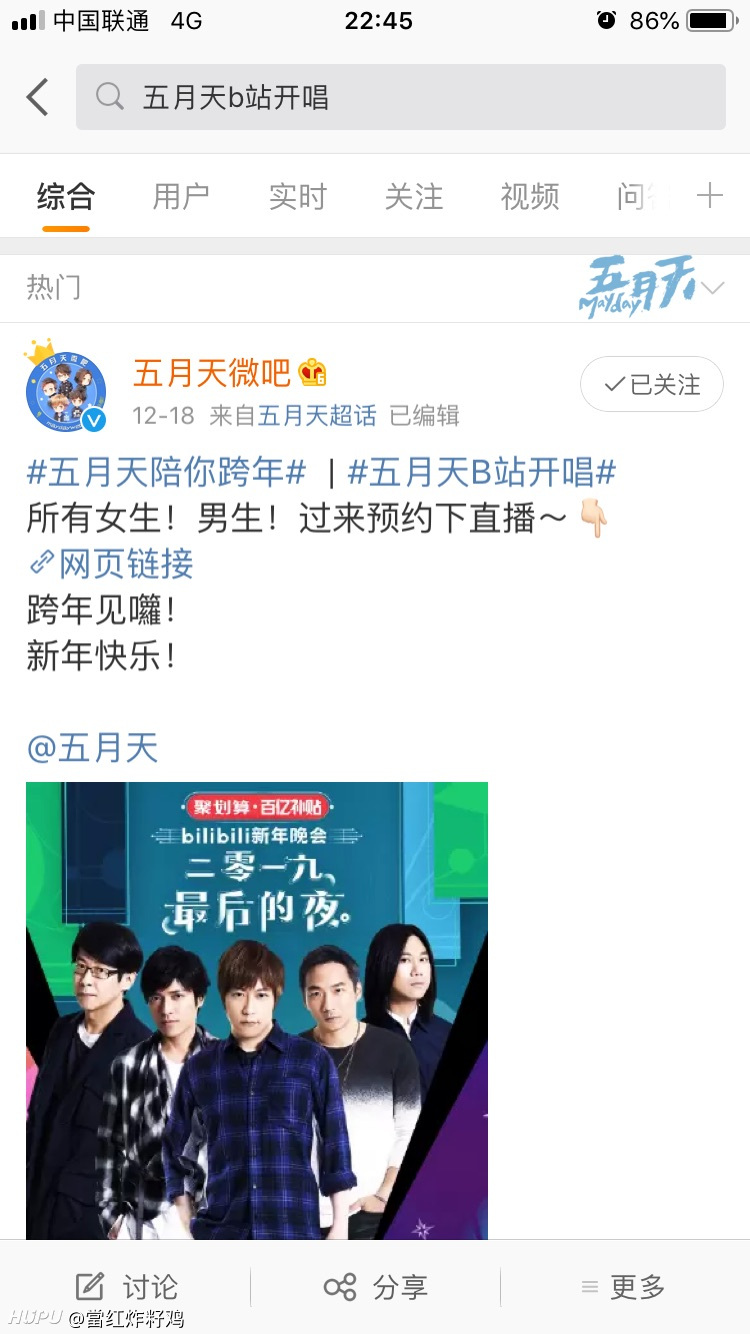Expand the chevron beside the 热门 header
The image size is (750, 1334).
coord(713,289)
